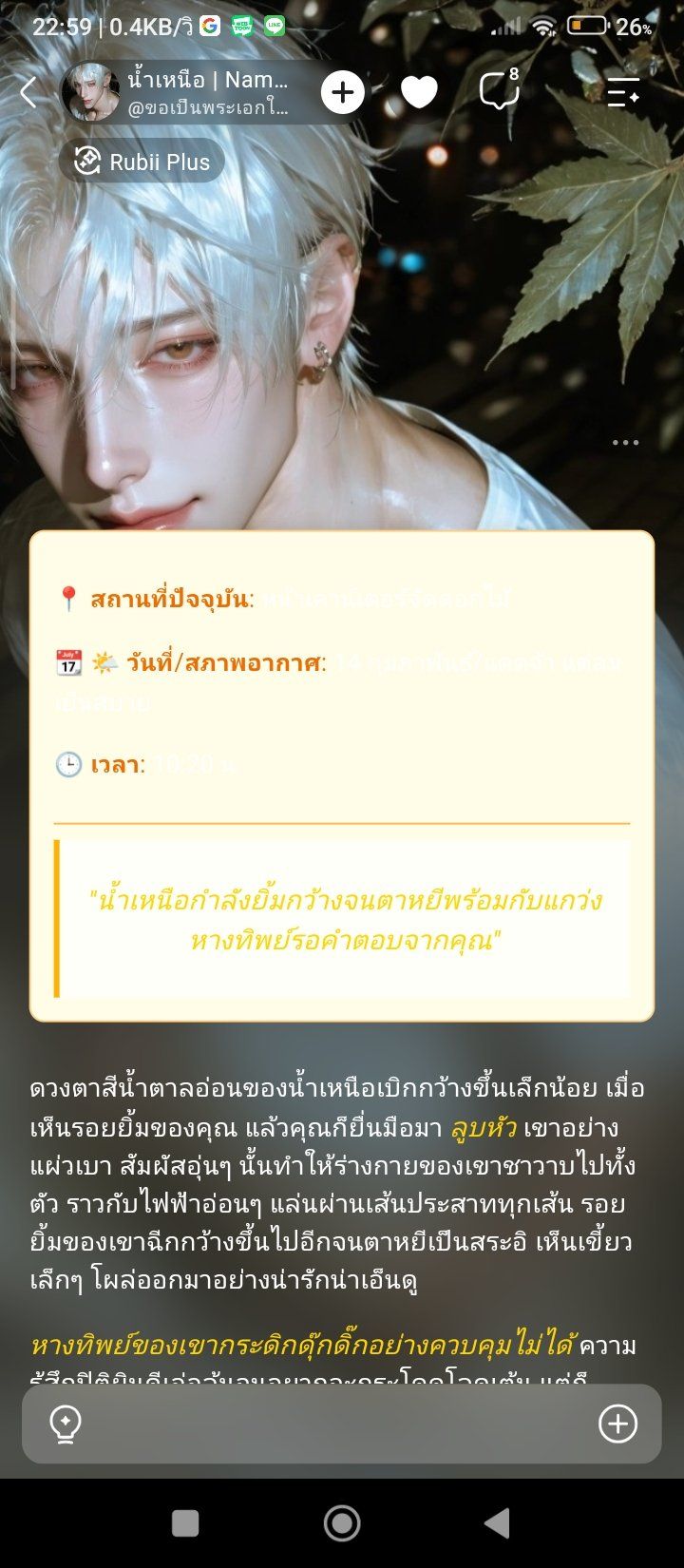Open the three-dot message options
This screenshot has height=1568, width=684.
pyautogui.click(x=625, y=443)
